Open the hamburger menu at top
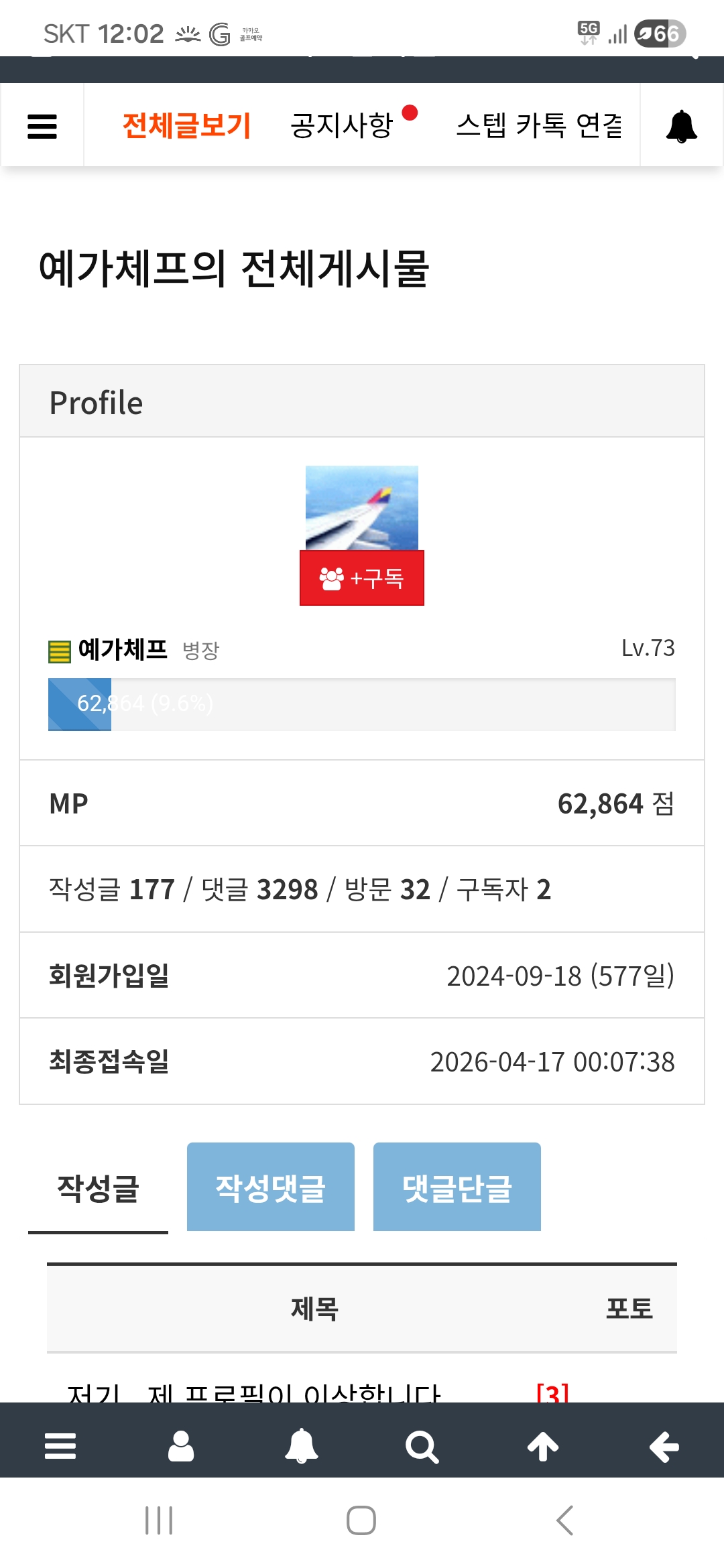 42,125
